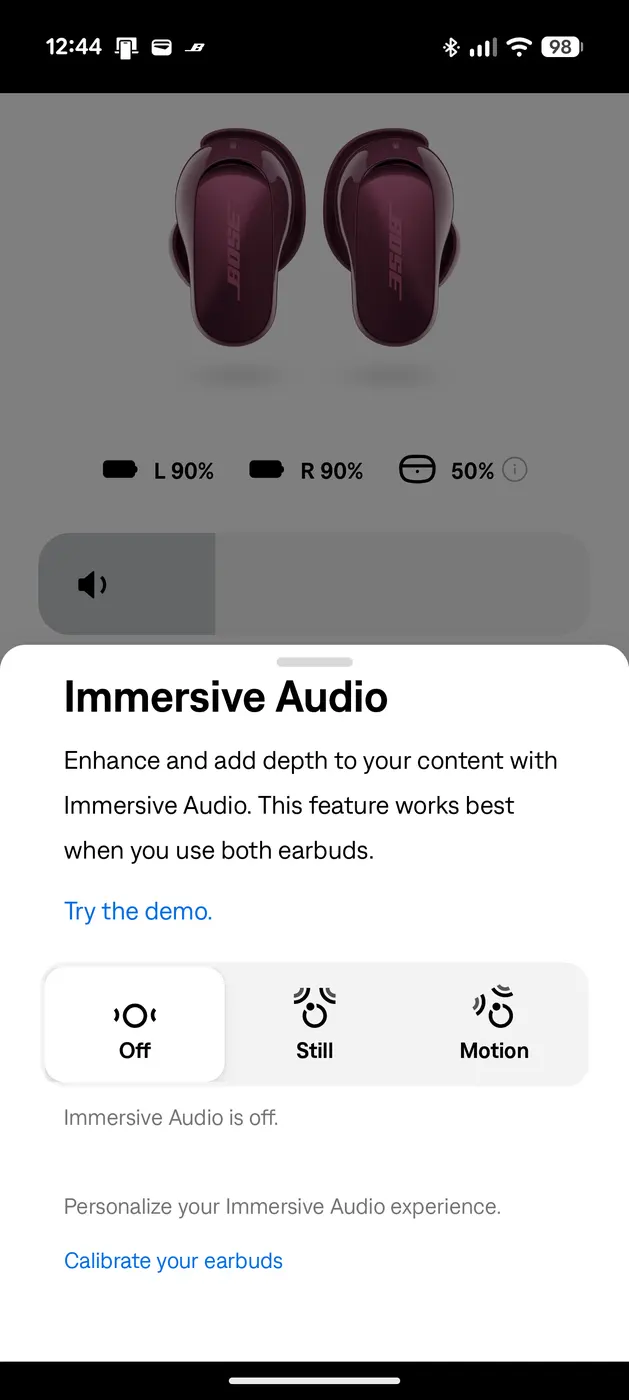Open Calibrate your earbuds
Screen dimensions: 629x1400
[173, 1261]
